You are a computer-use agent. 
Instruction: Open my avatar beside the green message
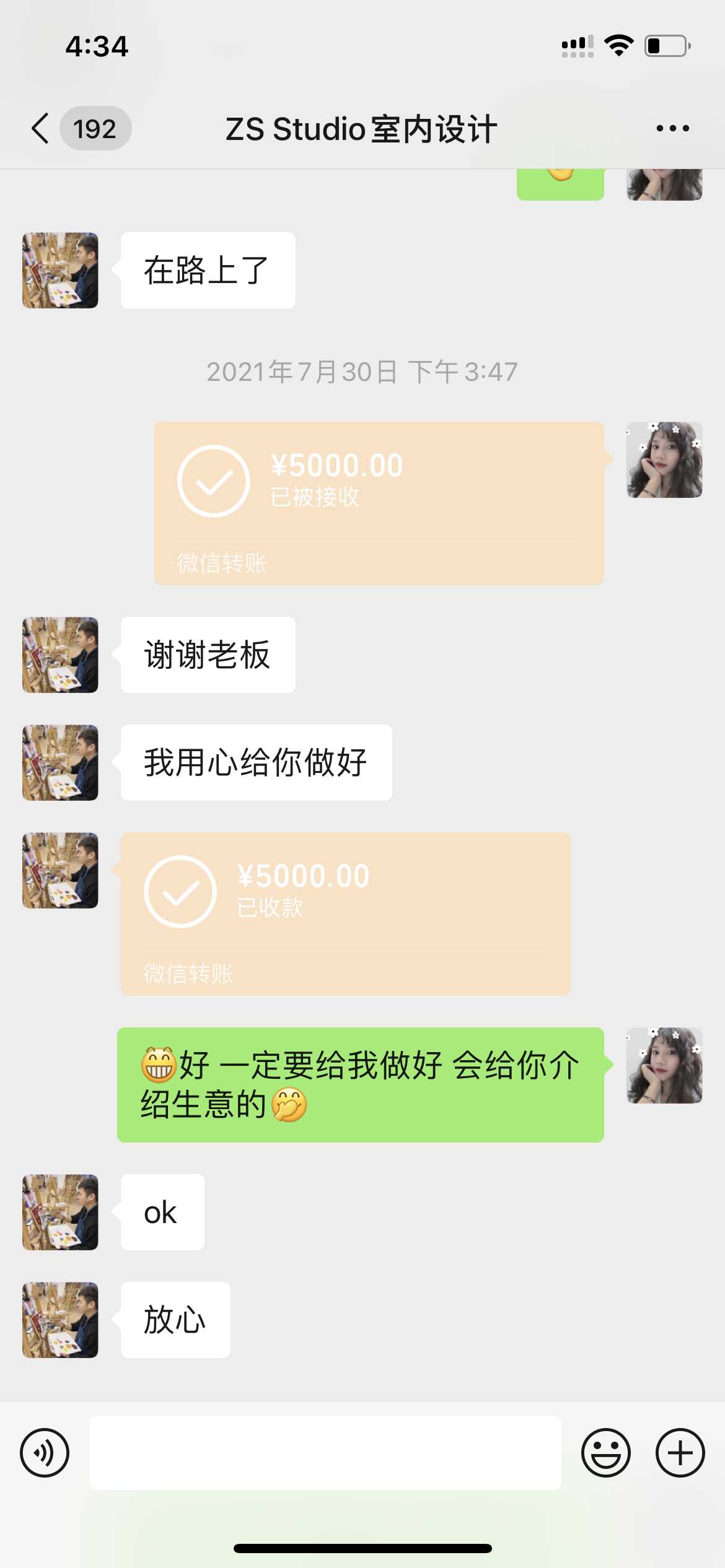point(664,1065)
